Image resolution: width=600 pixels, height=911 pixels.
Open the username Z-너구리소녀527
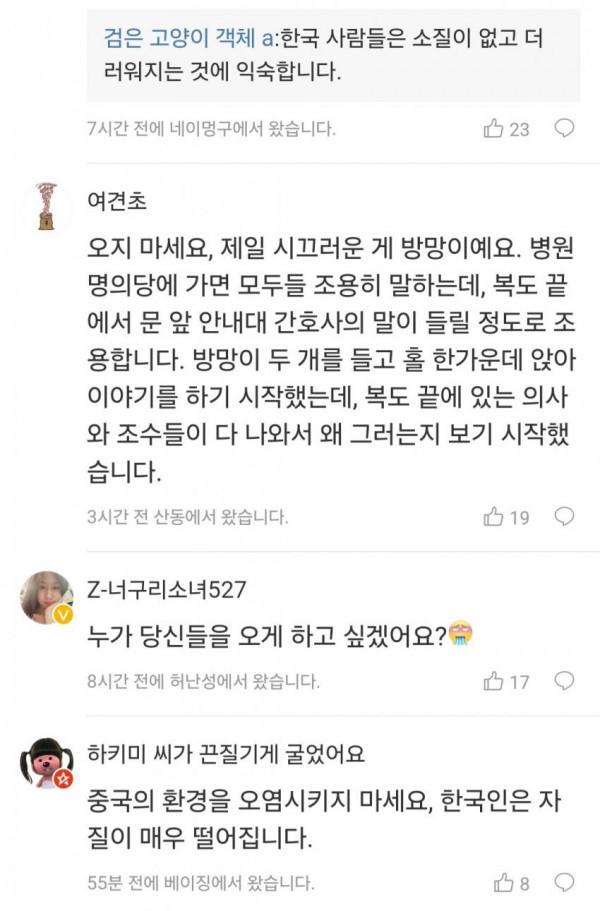click(x=165, y=589)
